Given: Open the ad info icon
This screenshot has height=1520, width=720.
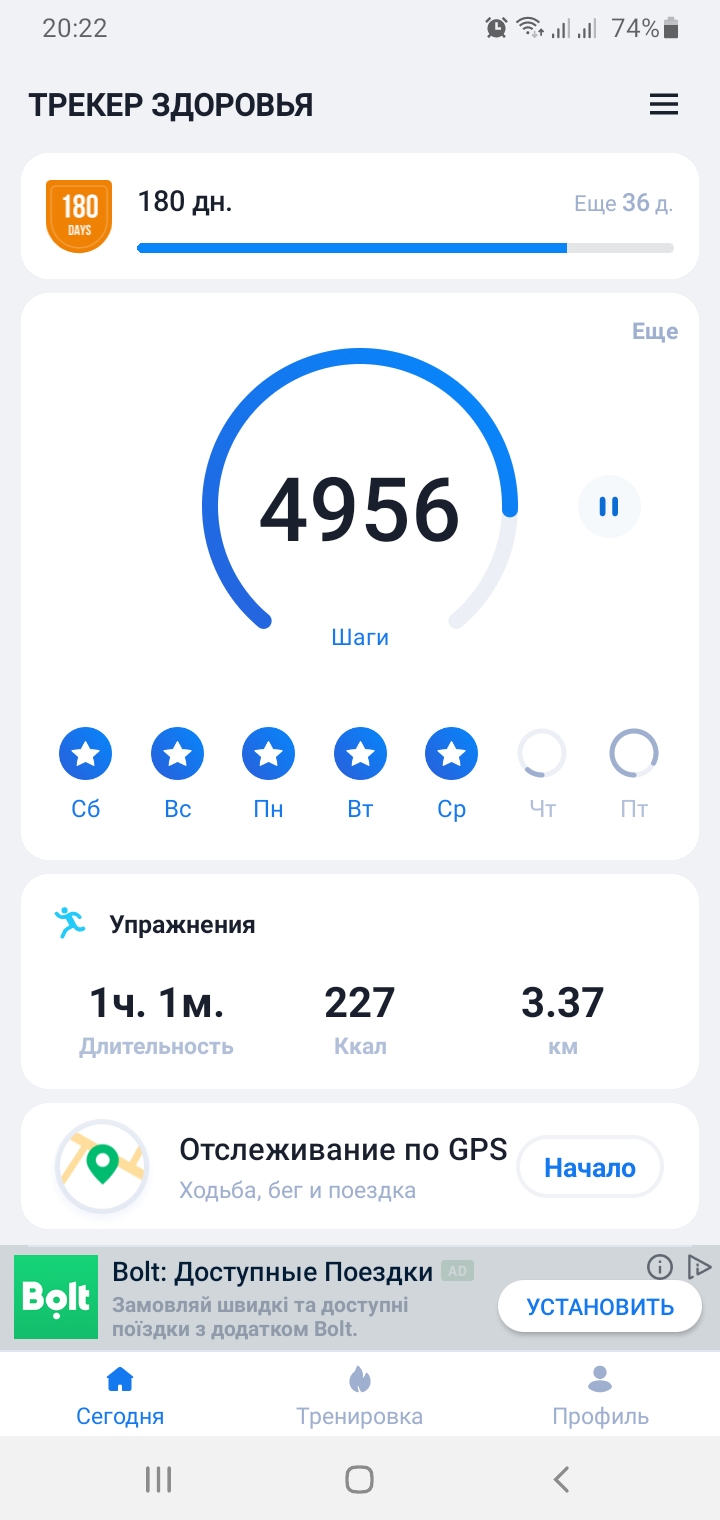Looking at the screenshot, I should click(659, 1267).
